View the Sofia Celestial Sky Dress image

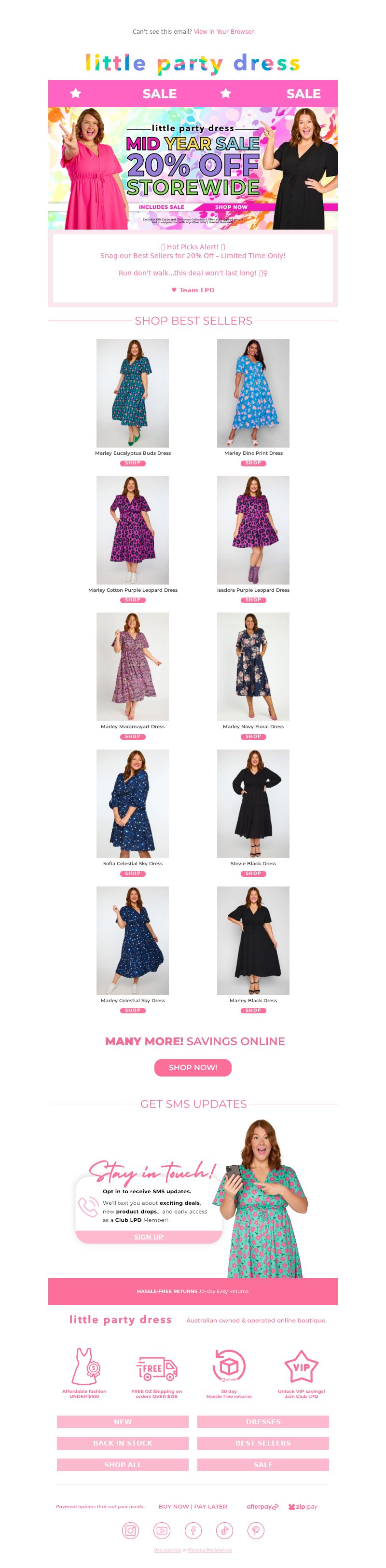pyautogui.click(x=133, y=803)
